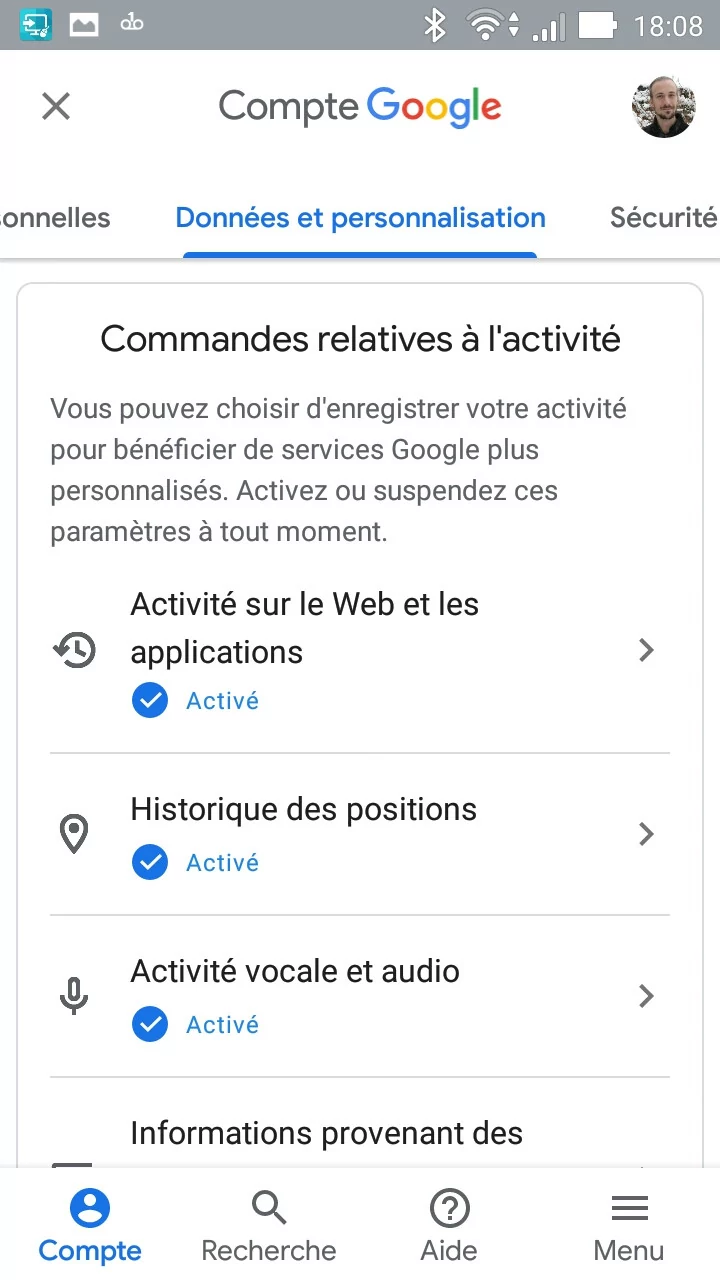720x1280 pixels.
Task: Open Activité sur le Web et les applications
Action: coord(360,652)
